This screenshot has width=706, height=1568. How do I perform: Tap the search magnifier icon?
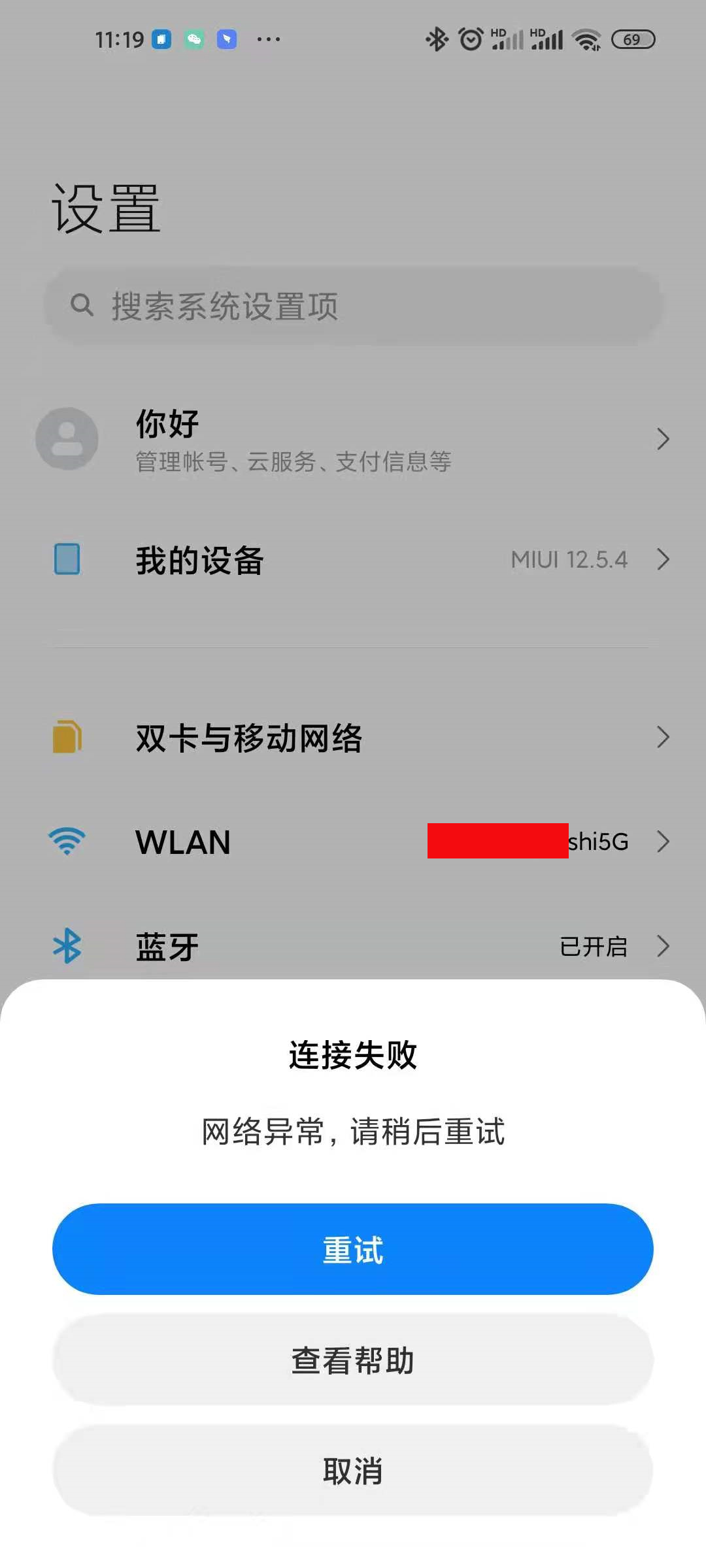click(81, 304)
